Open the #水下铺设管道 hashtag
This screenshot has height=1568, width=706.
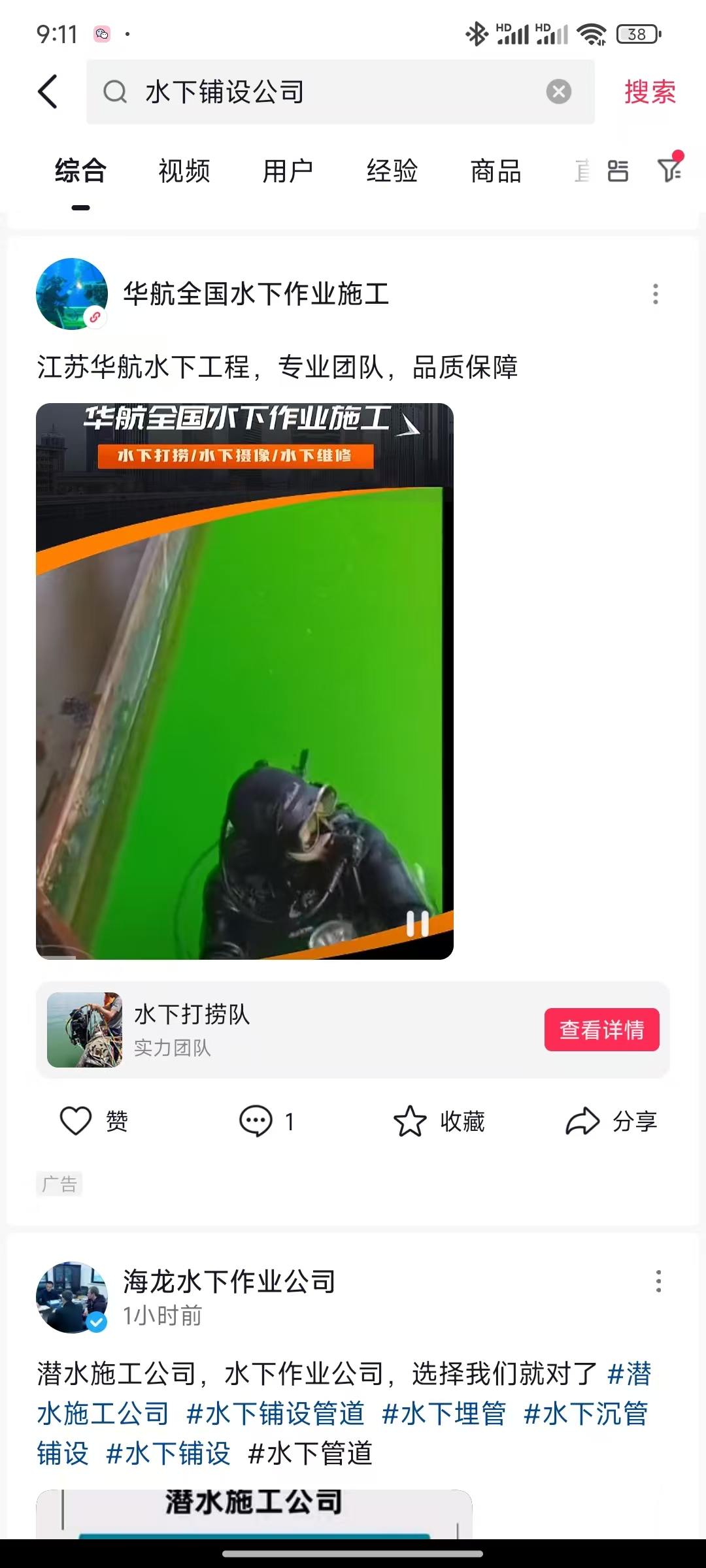(275, 1414)
